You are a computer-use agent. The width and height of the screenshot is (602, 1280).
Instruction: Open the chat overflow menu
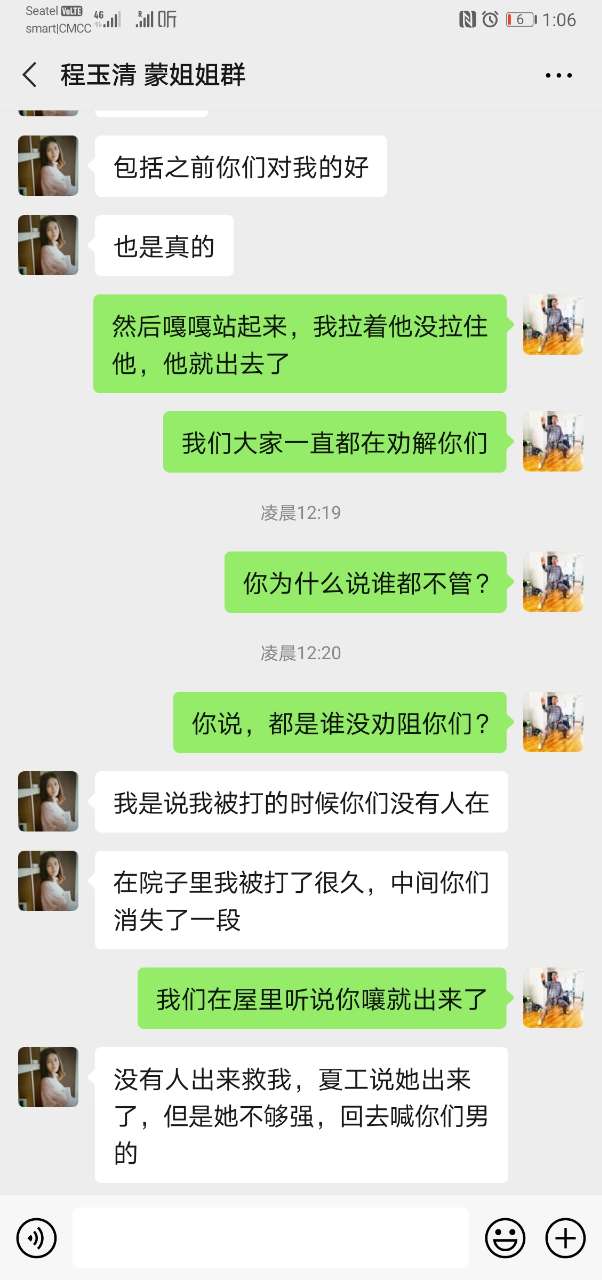click(558, 75)
